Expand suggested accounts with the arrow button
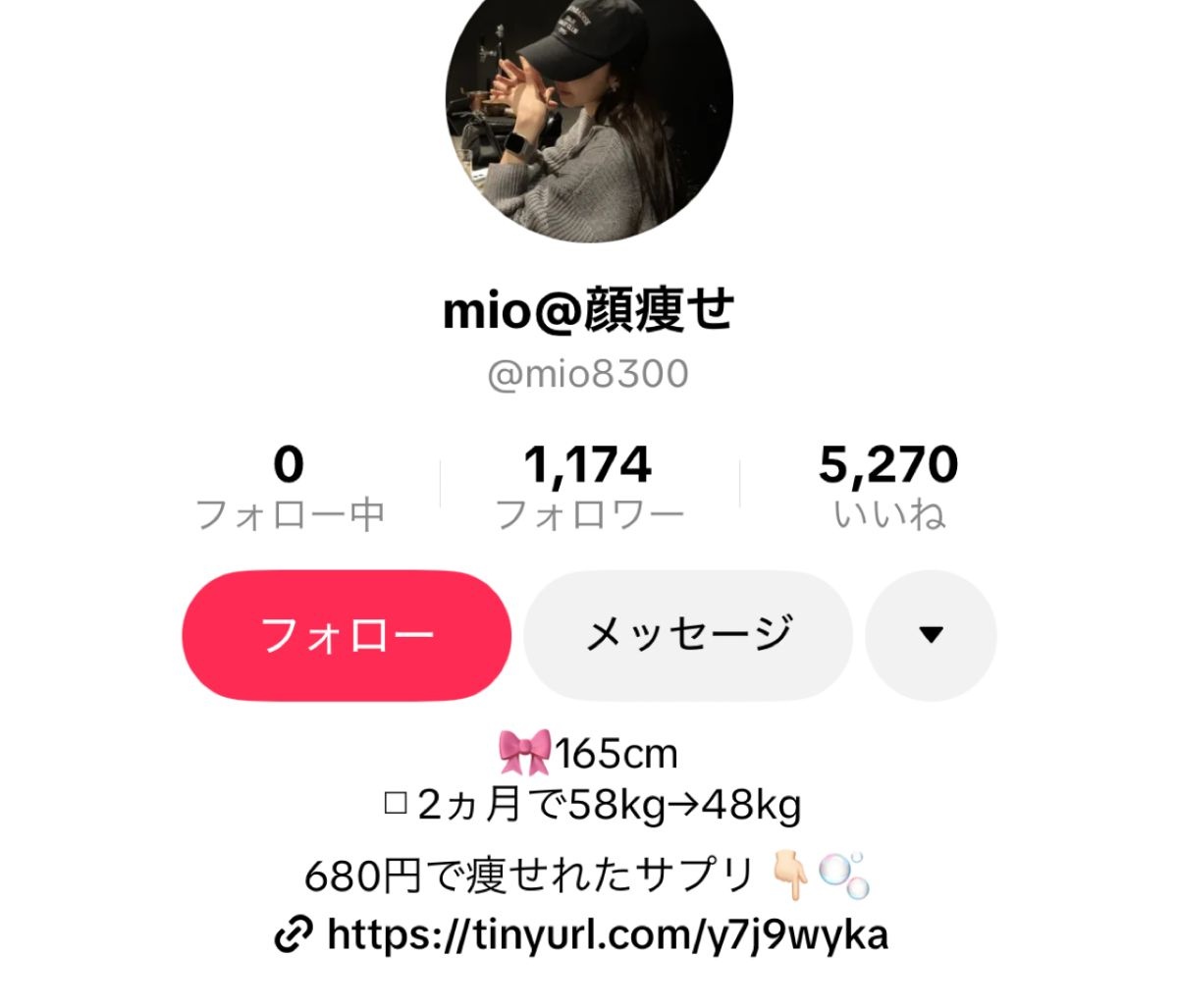The image size is (1178, 1008). [x=931, y=635]
